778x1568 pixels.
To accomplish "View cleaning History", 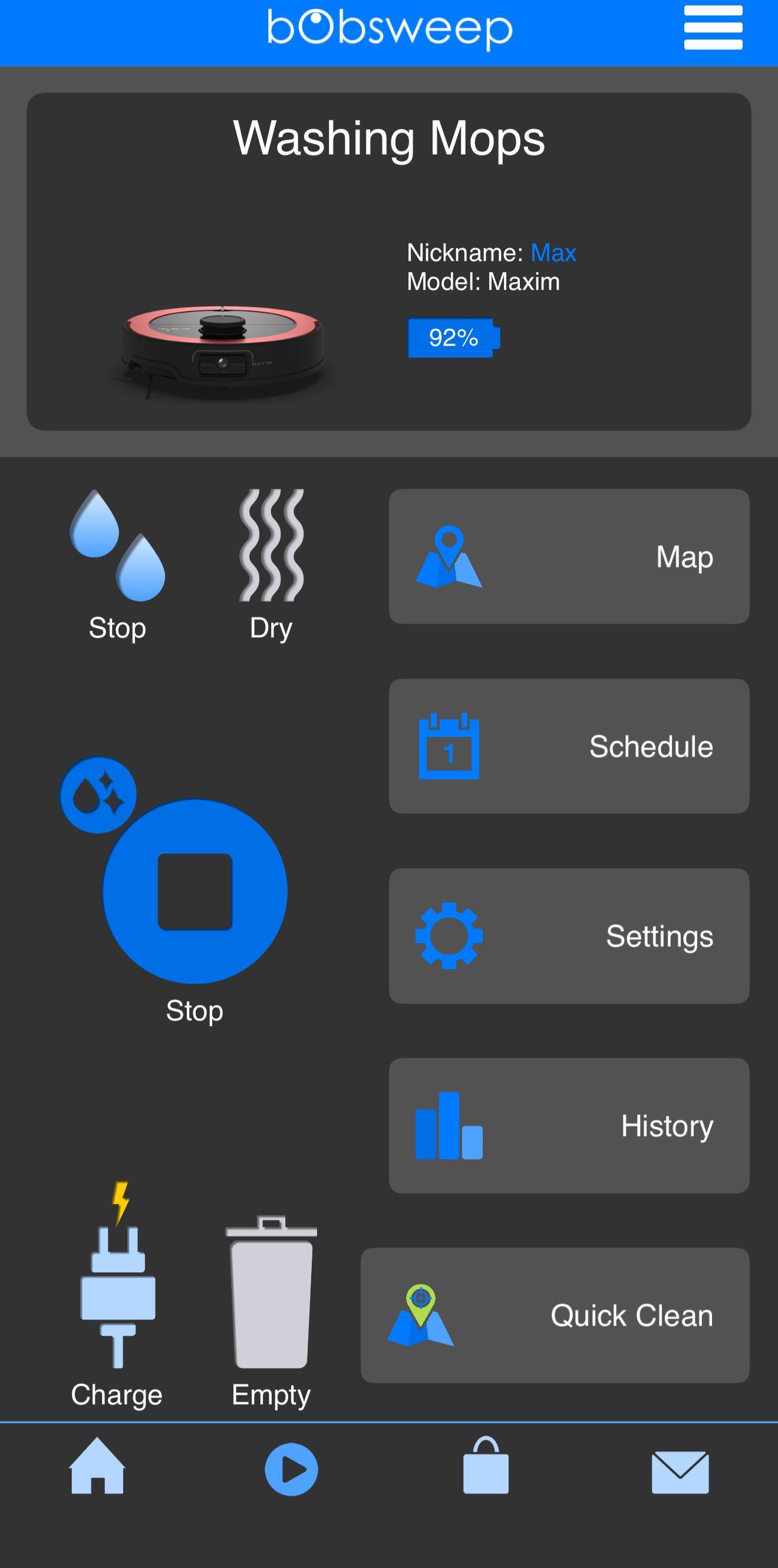I will pos(569,1126).
